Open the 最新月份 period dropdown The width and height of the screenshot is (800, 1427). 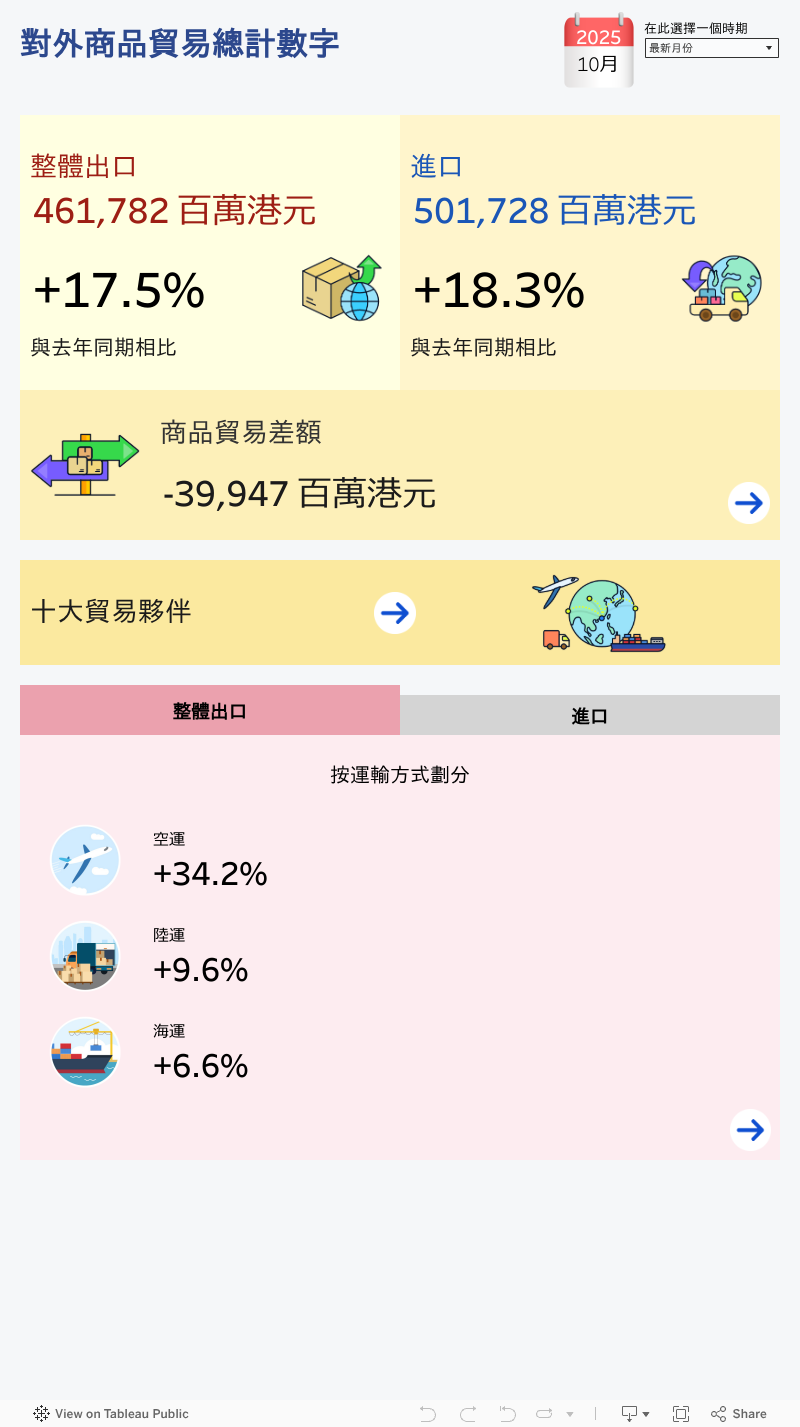tap(711, 47)
